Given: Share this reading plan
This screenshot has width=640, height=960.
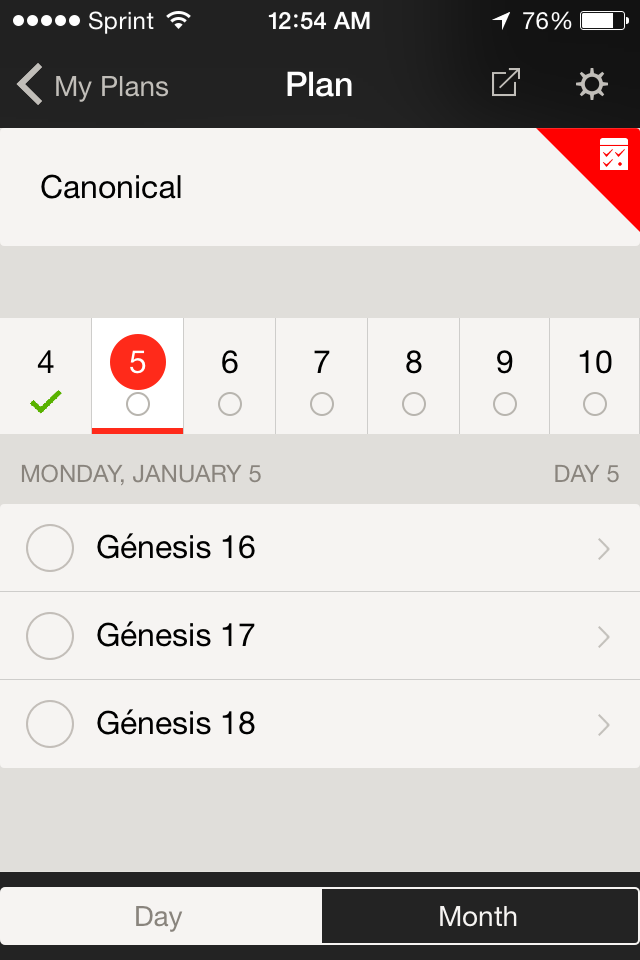Looking at the screenshot, I should pos(505,84).
